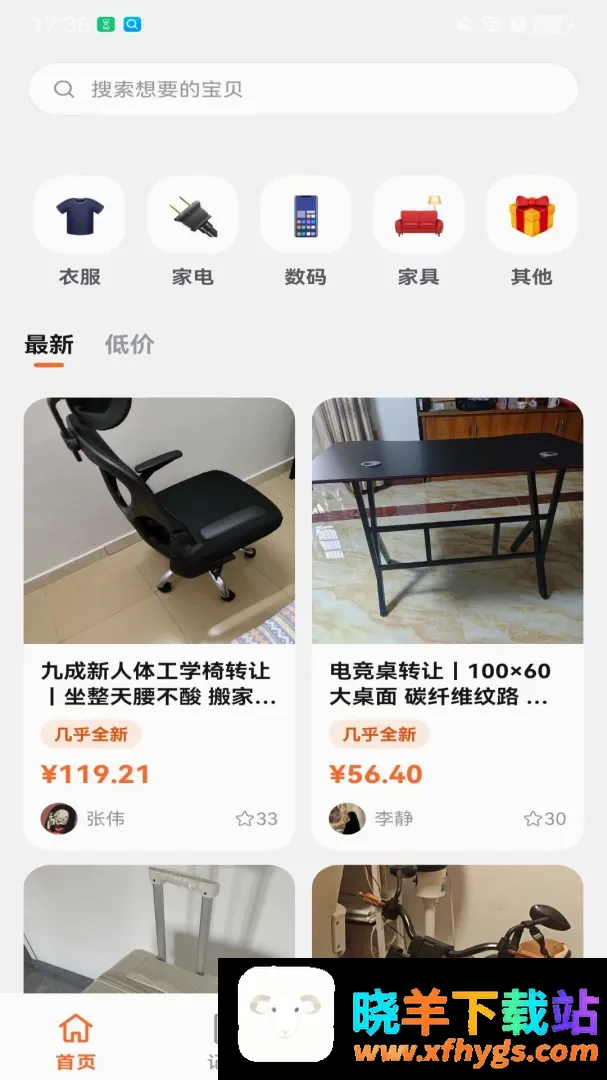
Task: View the 其他 other category
Action: pos(531,233)
